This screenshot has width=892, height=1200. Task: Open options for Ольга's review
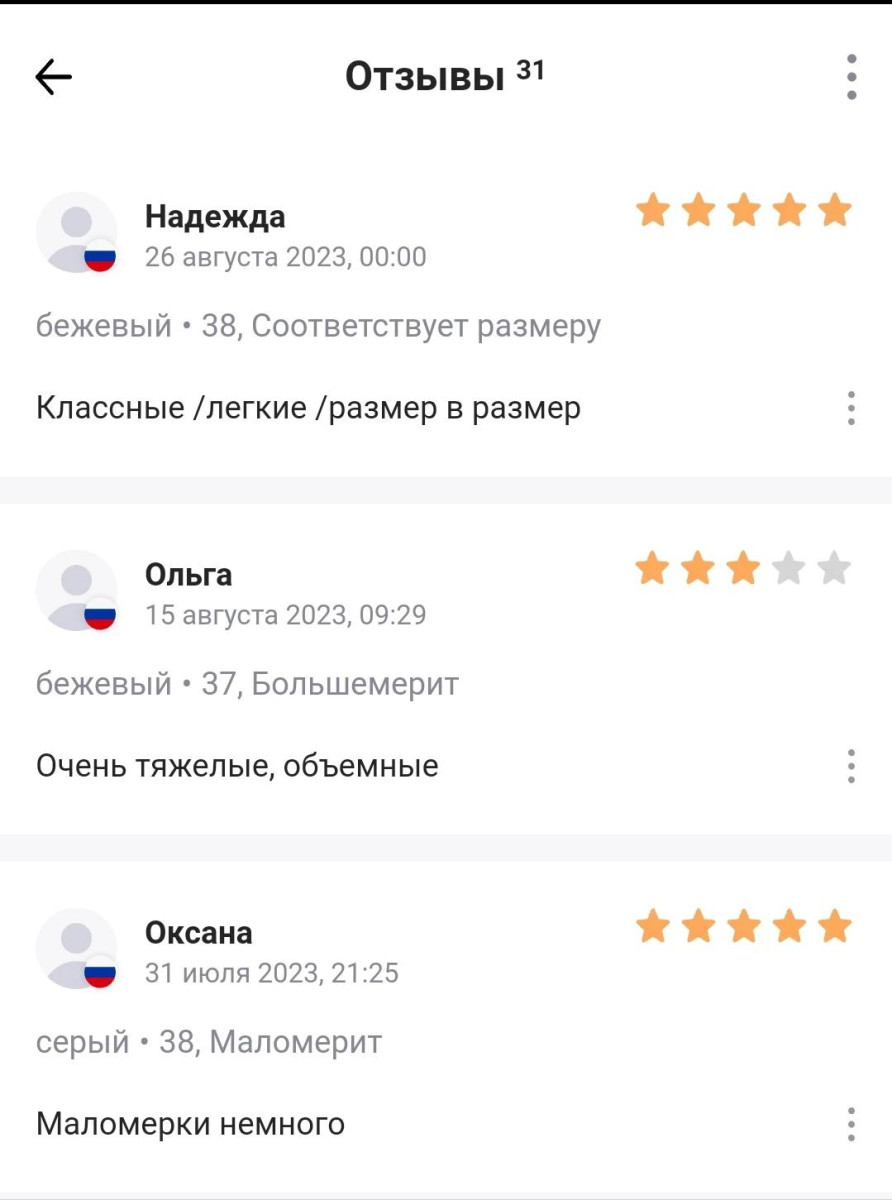(851, 766)
